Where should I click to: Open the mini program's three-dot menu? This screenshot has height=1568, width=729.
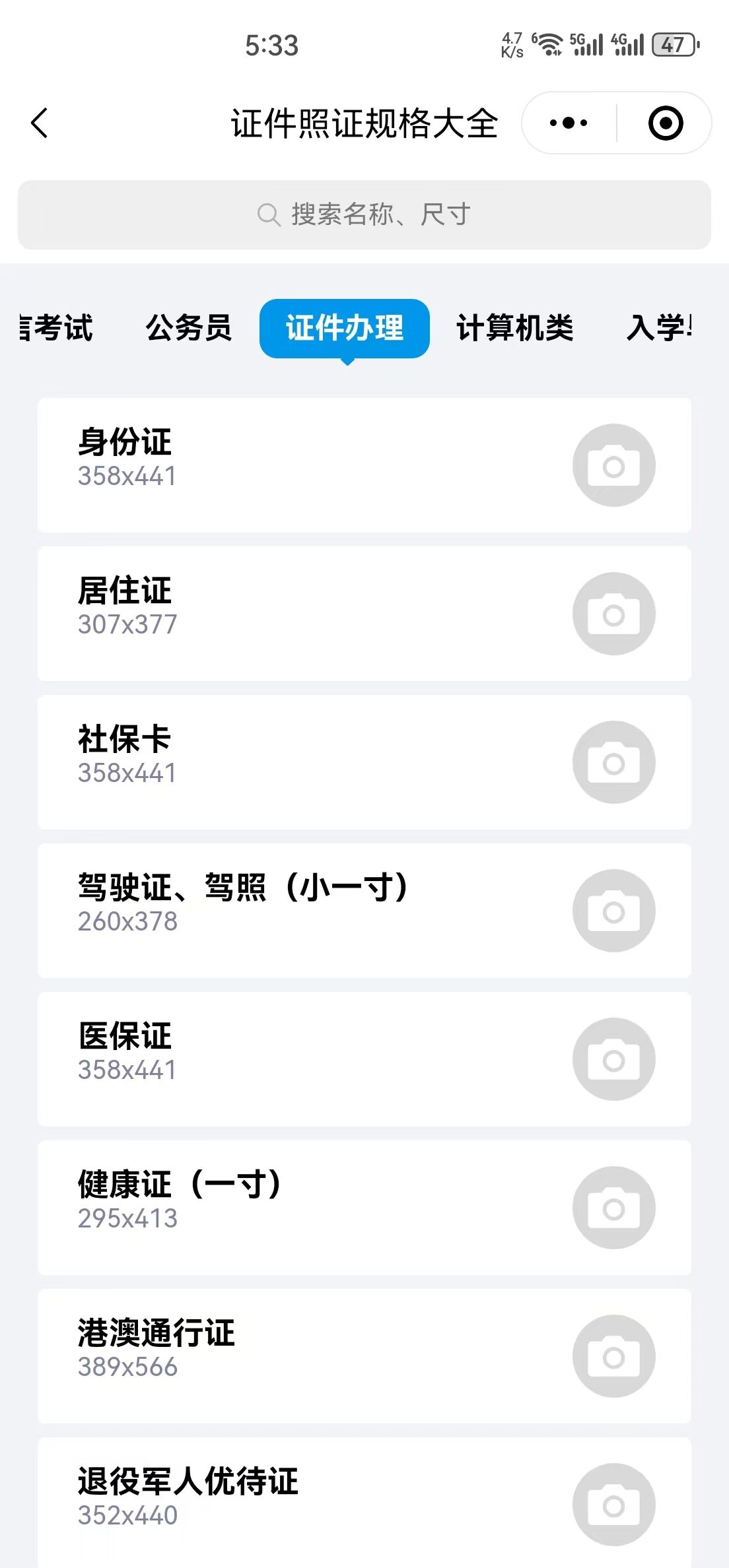(x=569, y=123)
